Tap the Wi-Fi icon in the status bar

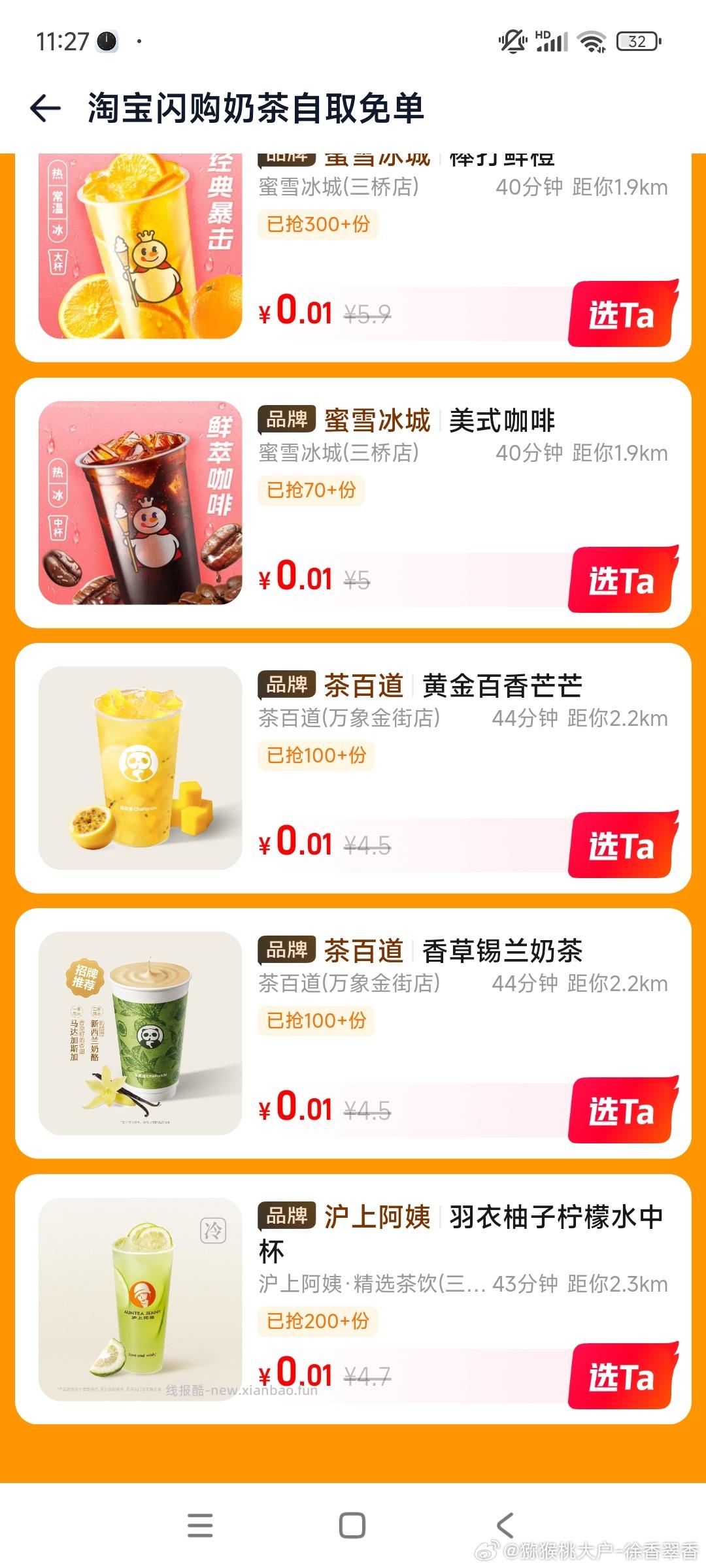click(592, 41)
